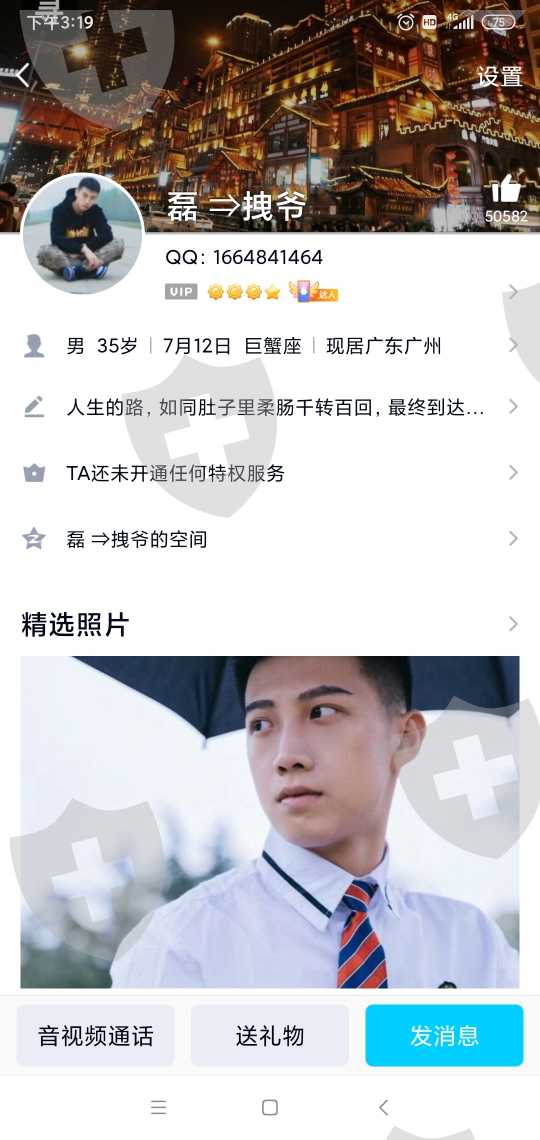Tap the 送礼物 button
Screen dimensions: 540x1140
pyautogui.click(x=270, y=1035)
